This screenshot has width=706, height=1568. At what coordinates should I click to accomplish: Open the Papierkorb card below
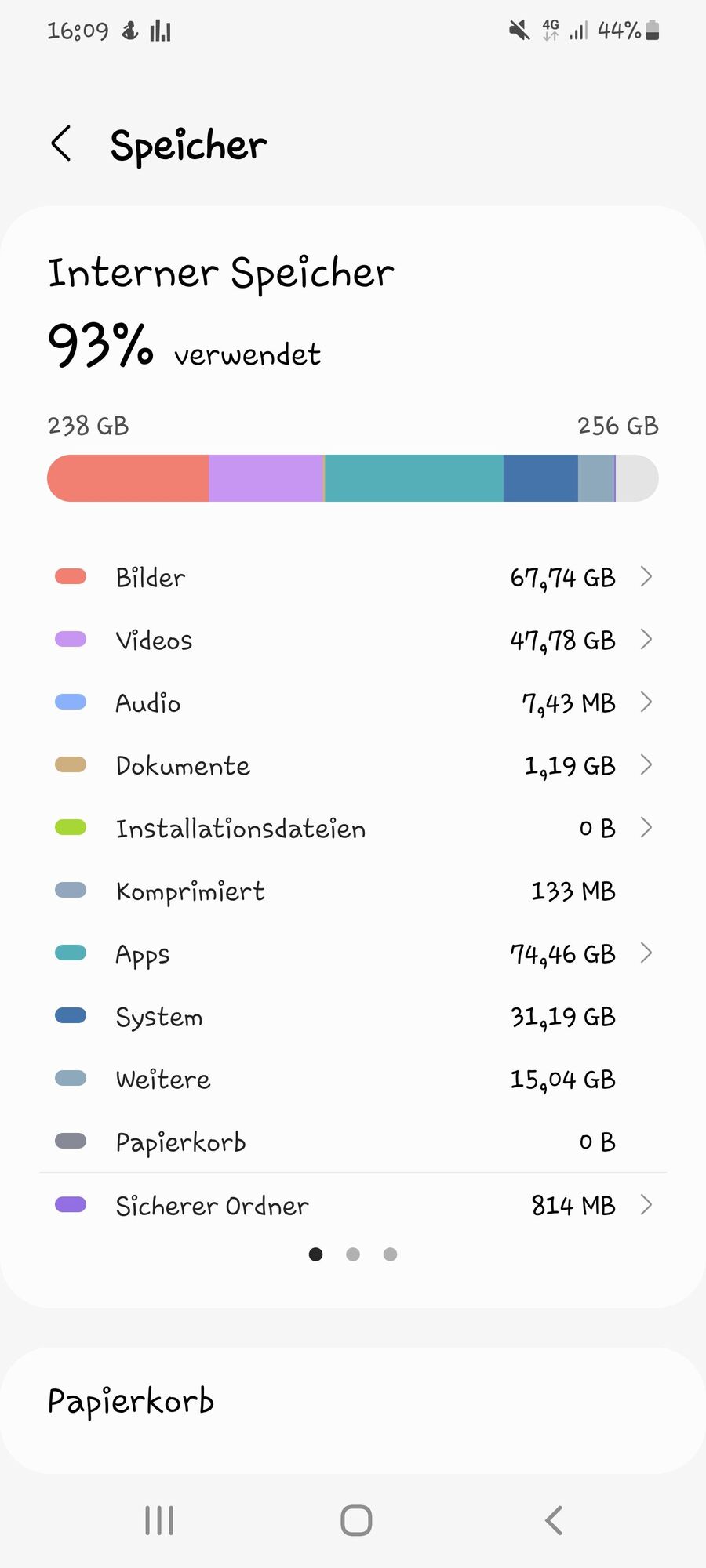coord(353,1403)
